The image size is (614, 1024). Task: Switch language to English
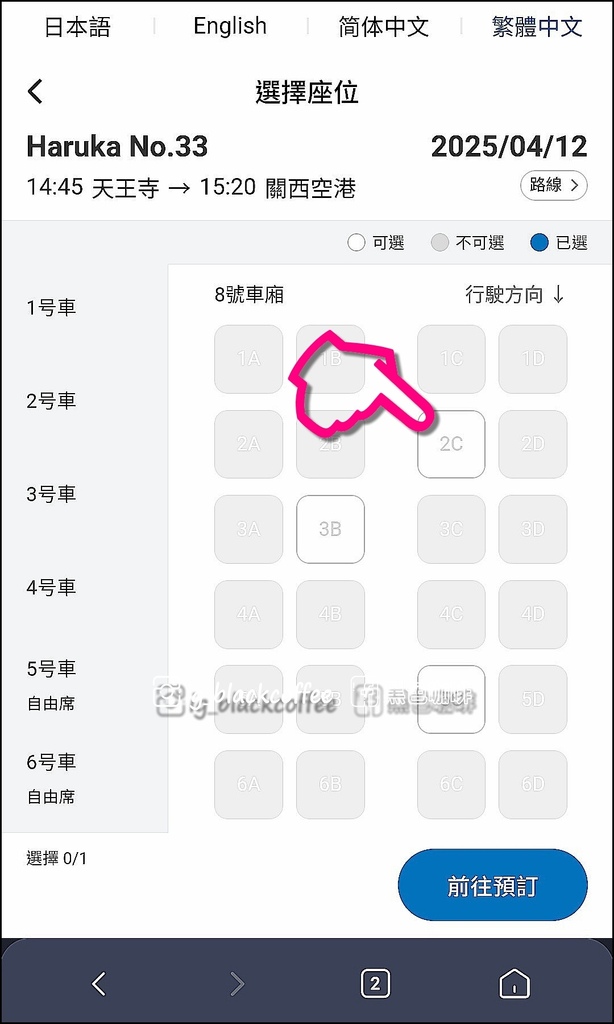pyautogui.click(x=230, y=26)
